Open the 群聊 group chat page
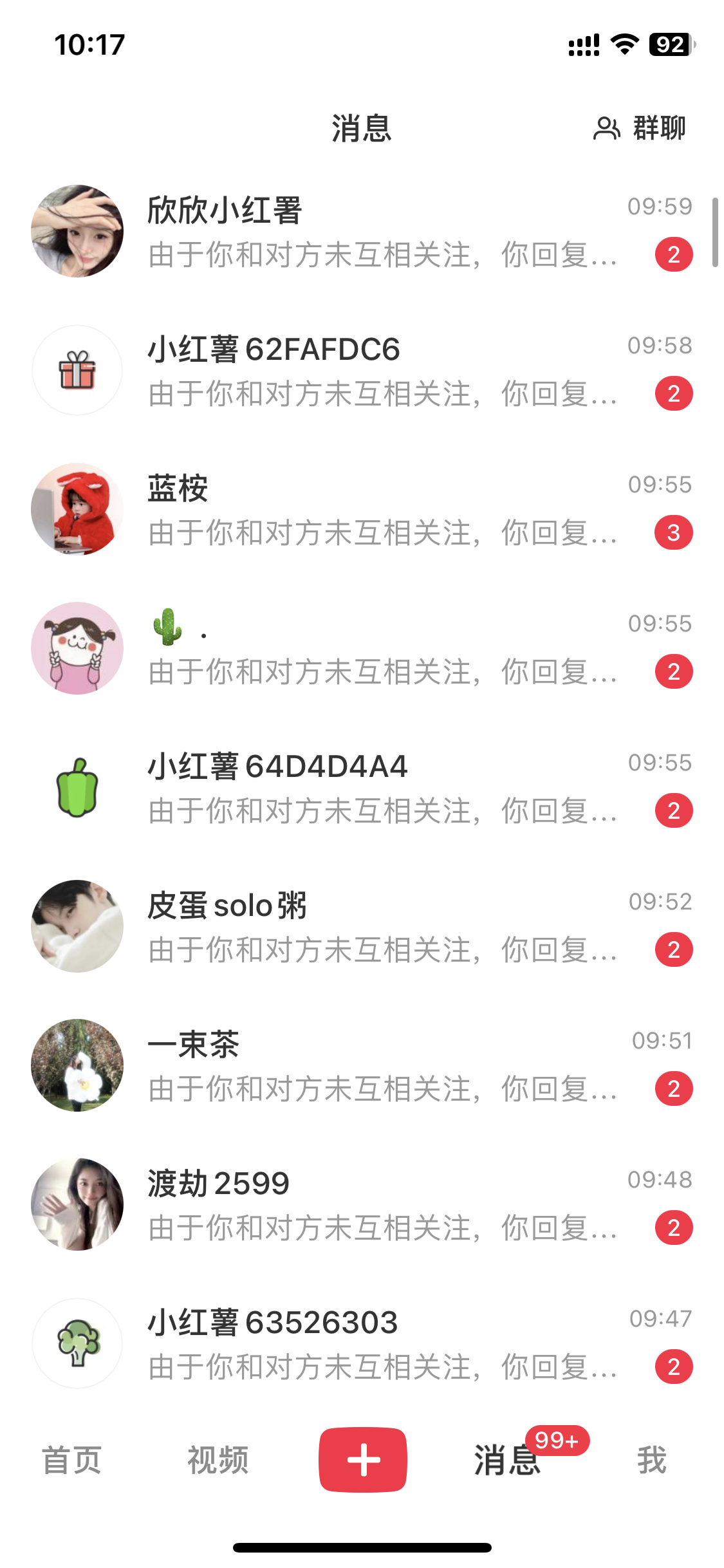This screenshot has width=724, height=1568. pyautogui.click(x=640, y=128)
